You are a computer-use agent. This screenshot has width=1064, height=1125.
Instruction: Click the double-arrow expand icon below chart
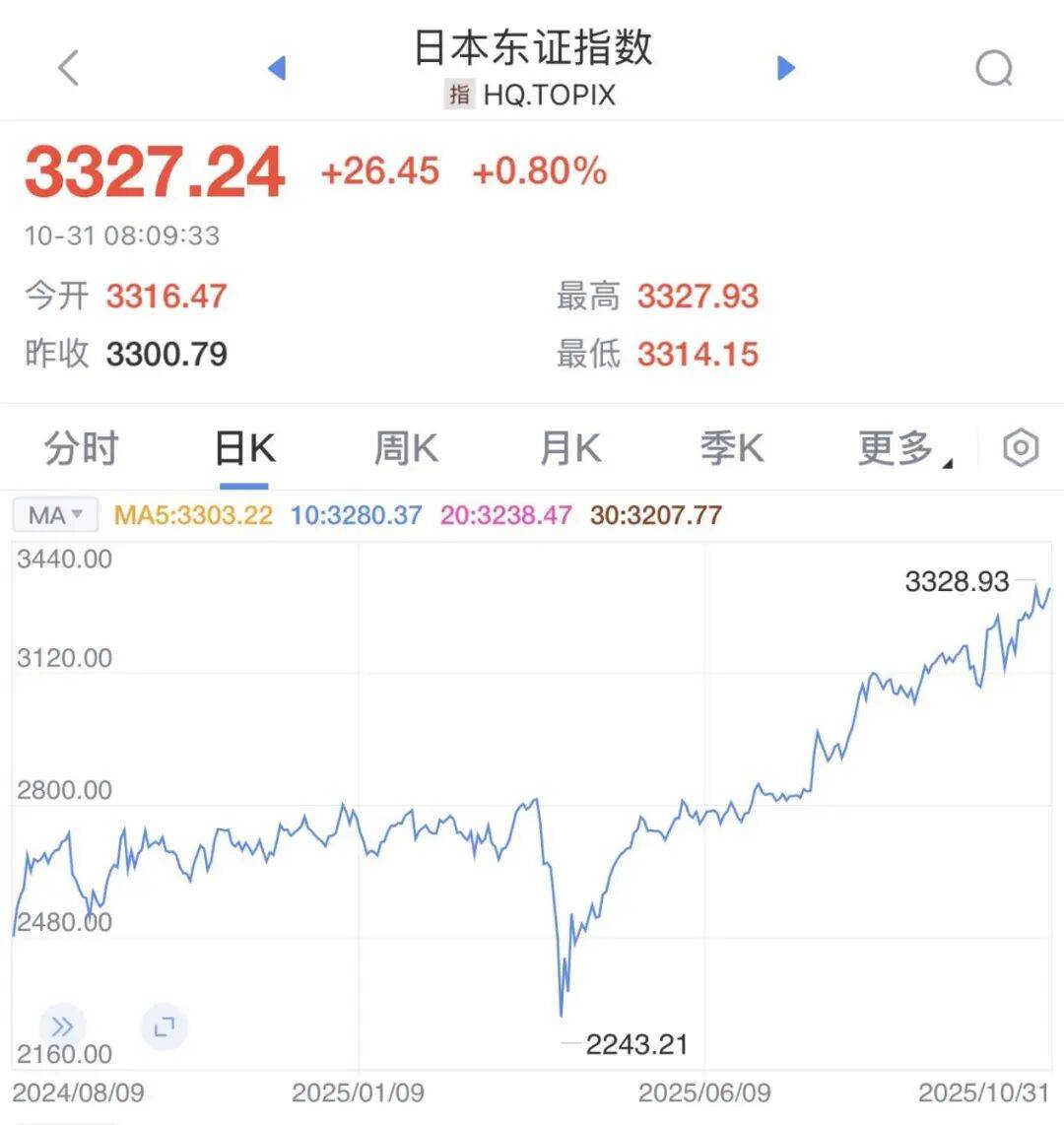pos(61,1026)
